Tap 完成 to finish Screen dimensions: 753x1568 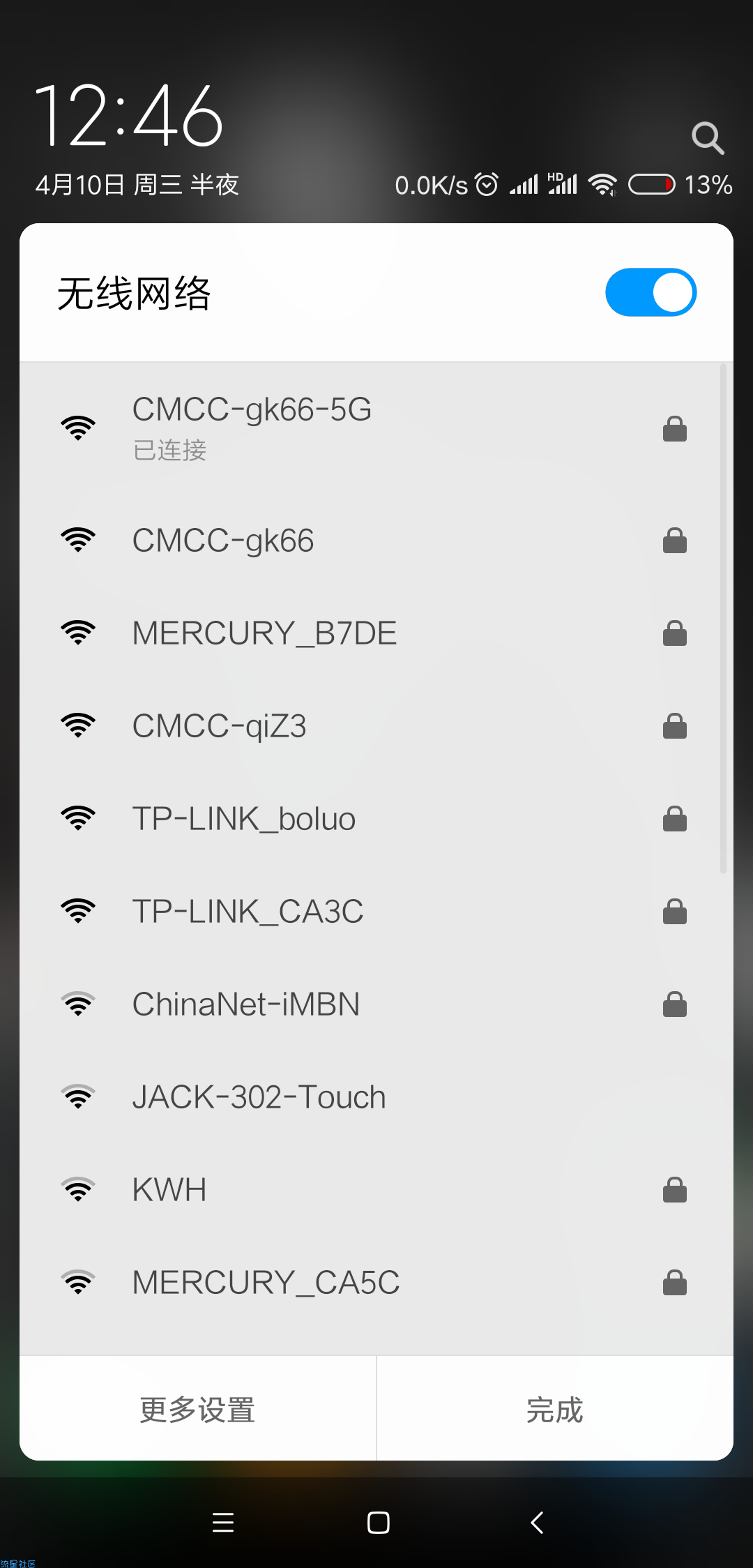click(555, 1410)
